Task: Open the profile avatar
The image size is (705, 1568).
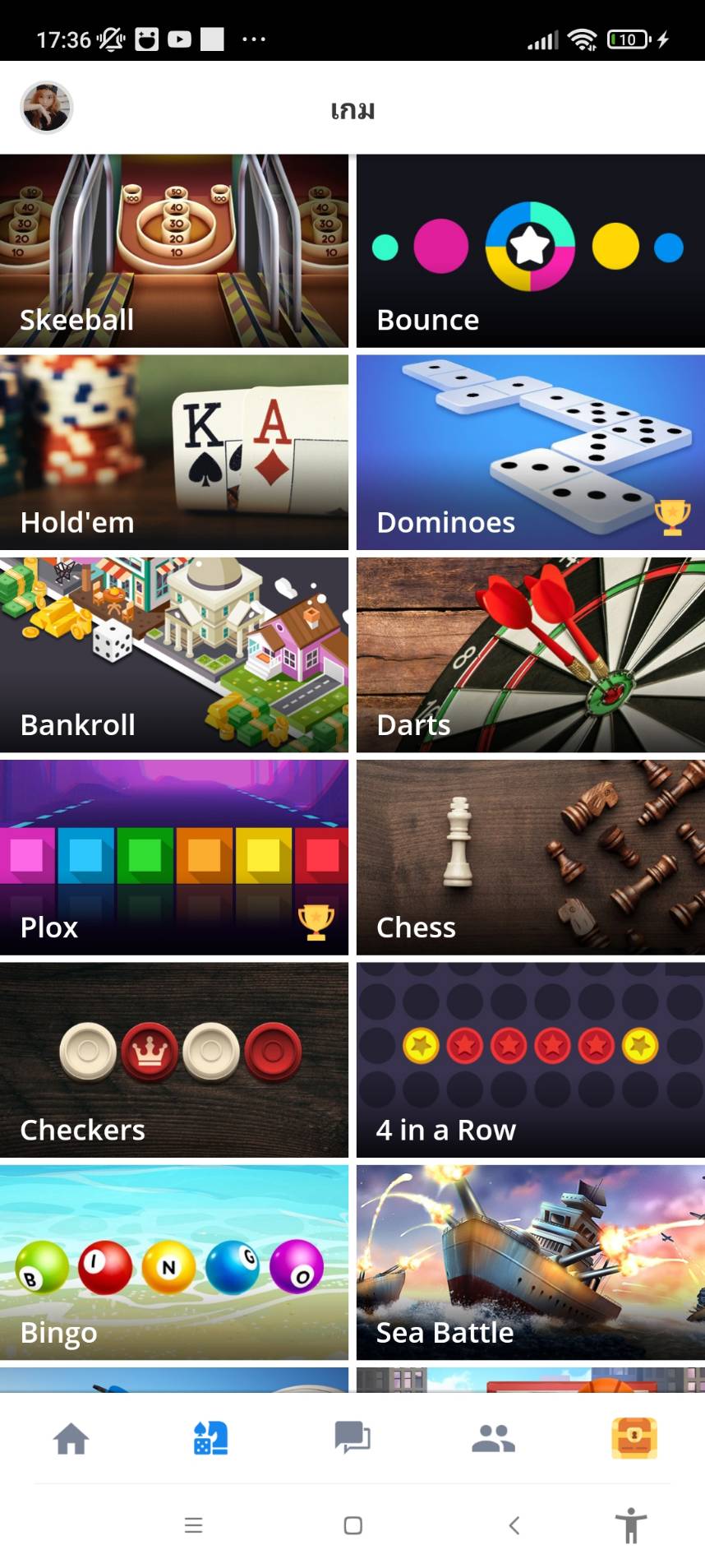Action: (x=47, y=108)
